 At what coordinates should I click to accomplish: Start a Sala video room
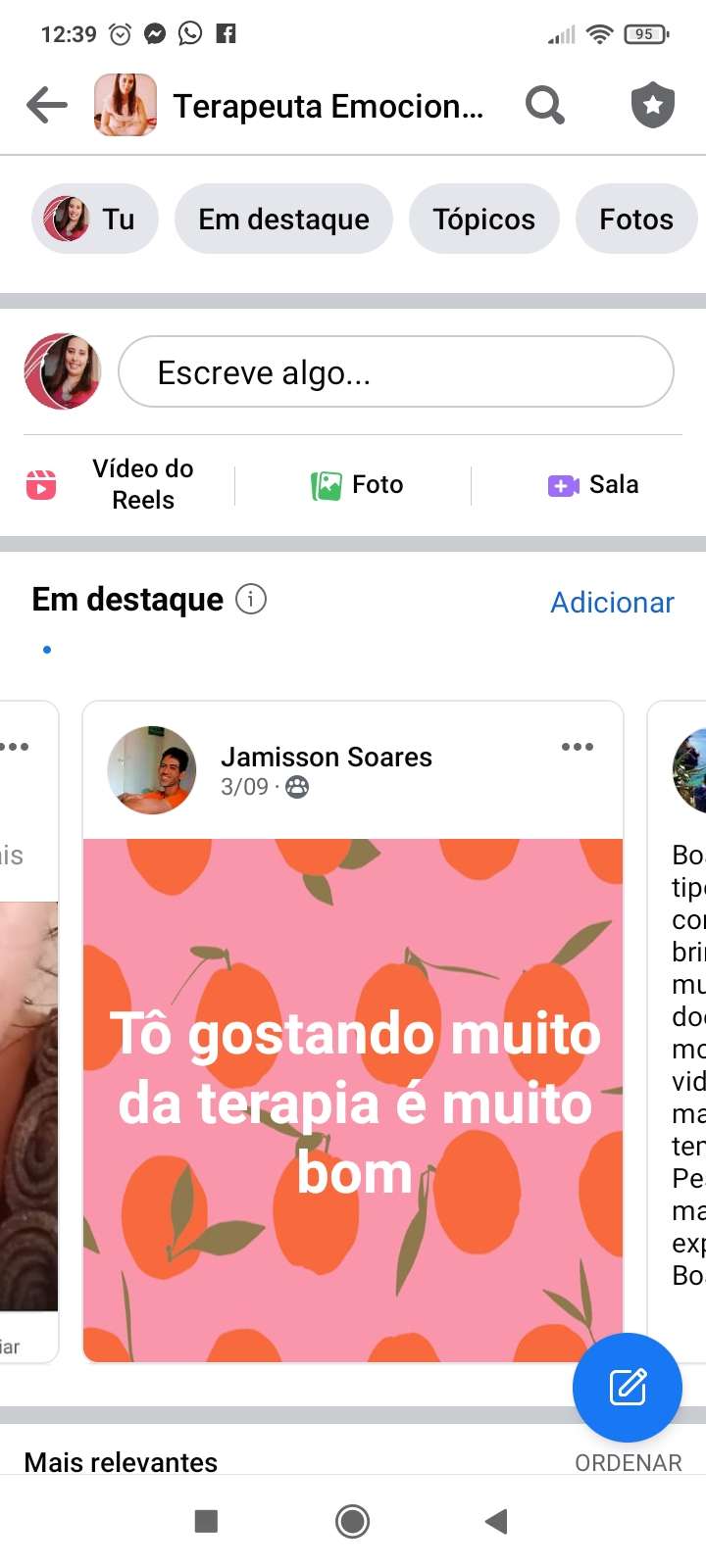tap(592, 484)
